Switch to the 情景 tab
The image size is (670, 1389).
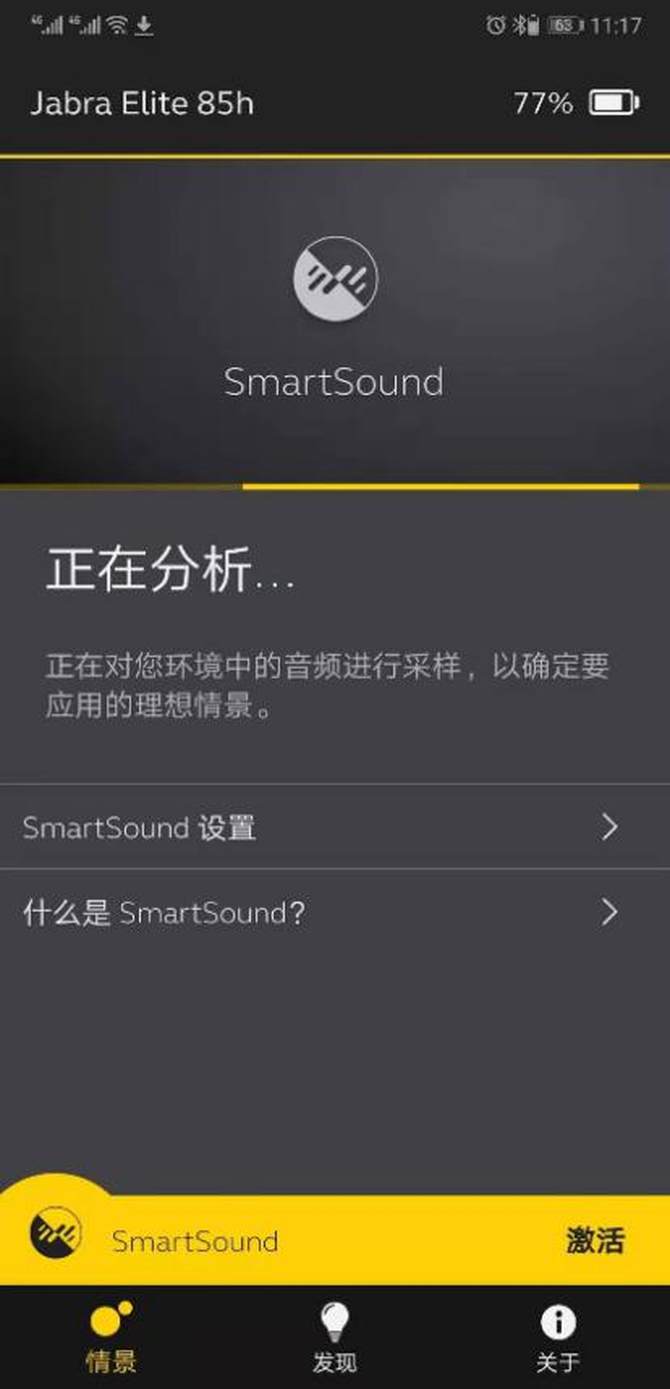[x=111, y=1337]
